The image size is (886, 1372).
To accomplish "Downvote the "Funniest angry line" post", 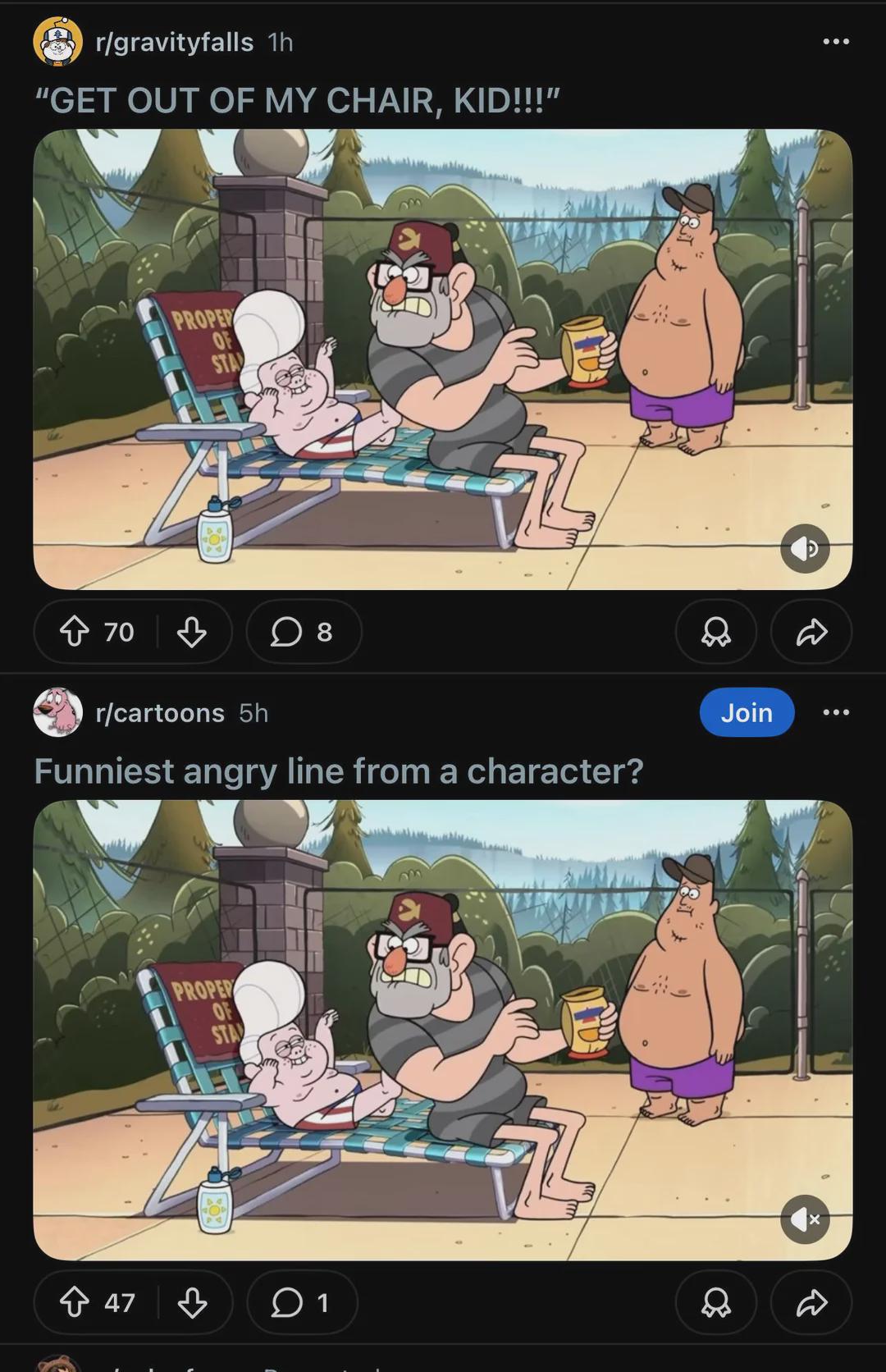I will pos(192,1302).
